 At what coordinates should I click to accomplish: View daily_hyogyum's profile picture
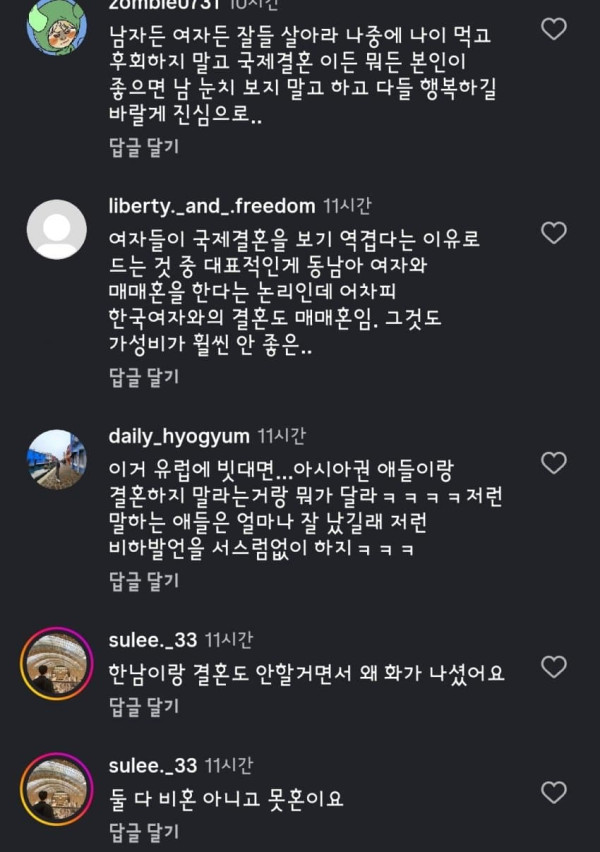point(57,460)
